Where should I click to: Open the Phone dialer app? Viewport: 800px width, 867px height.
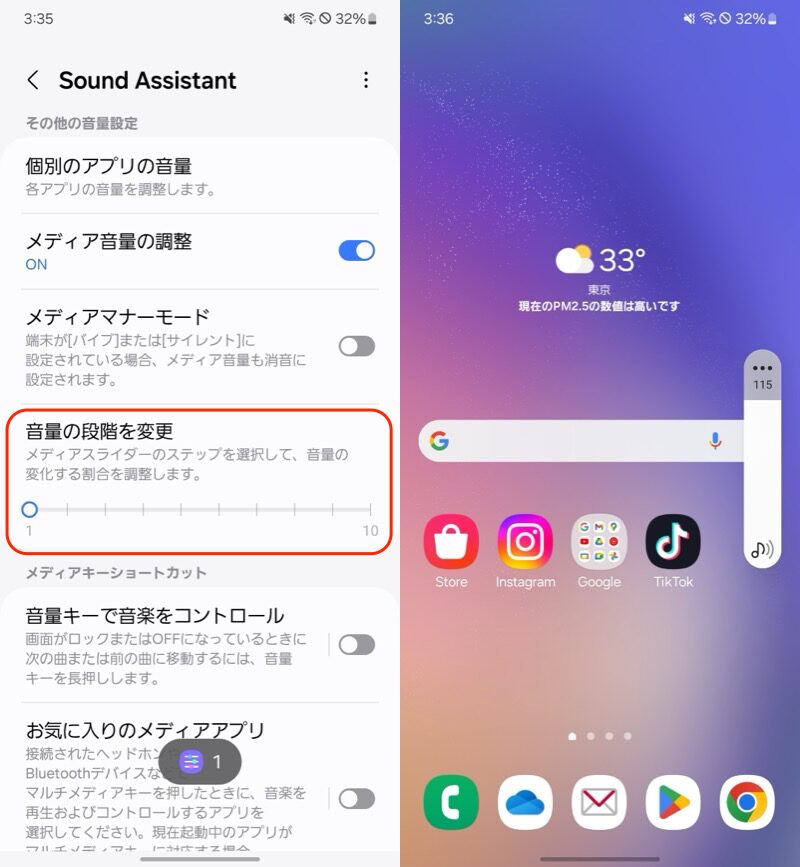coord(451,802)
